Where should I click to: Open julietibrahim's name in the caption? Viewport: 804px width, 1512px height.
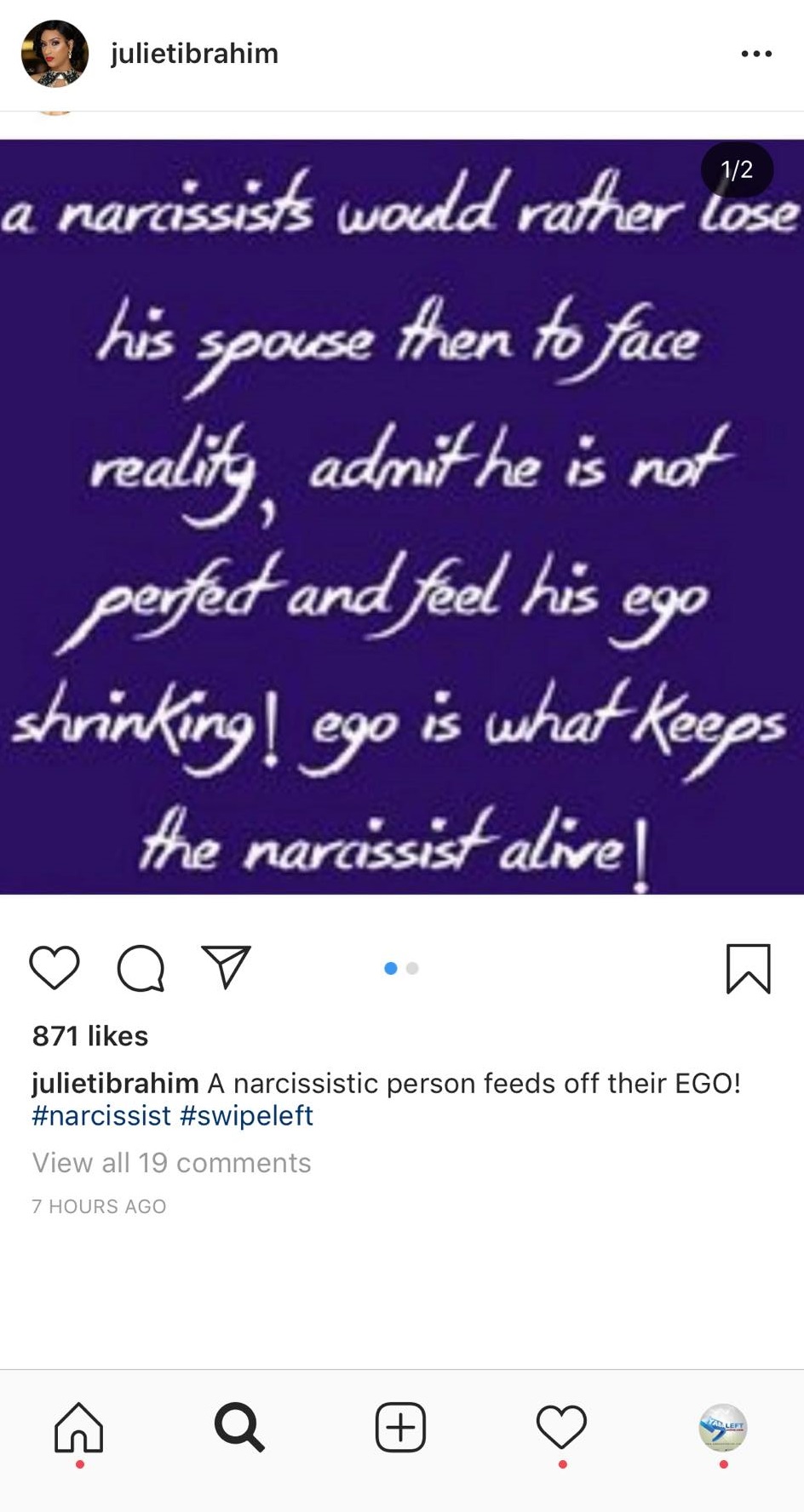115,1083
